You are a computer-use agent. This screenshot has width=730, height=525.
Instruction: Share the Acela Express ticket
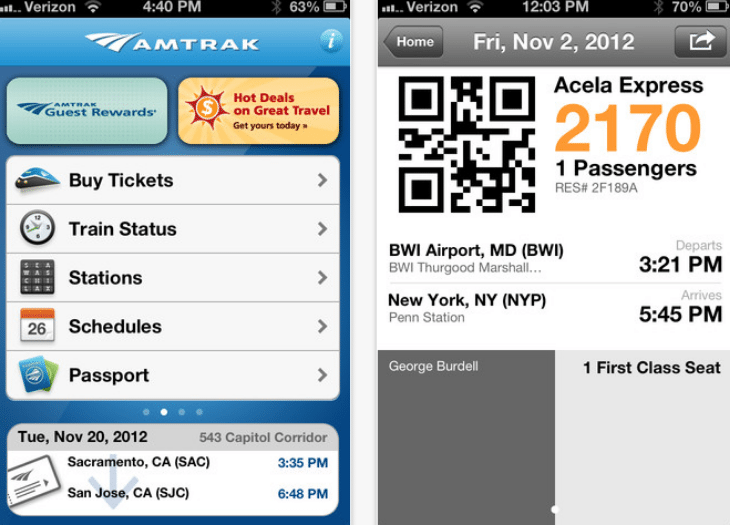tap(701, 42)
